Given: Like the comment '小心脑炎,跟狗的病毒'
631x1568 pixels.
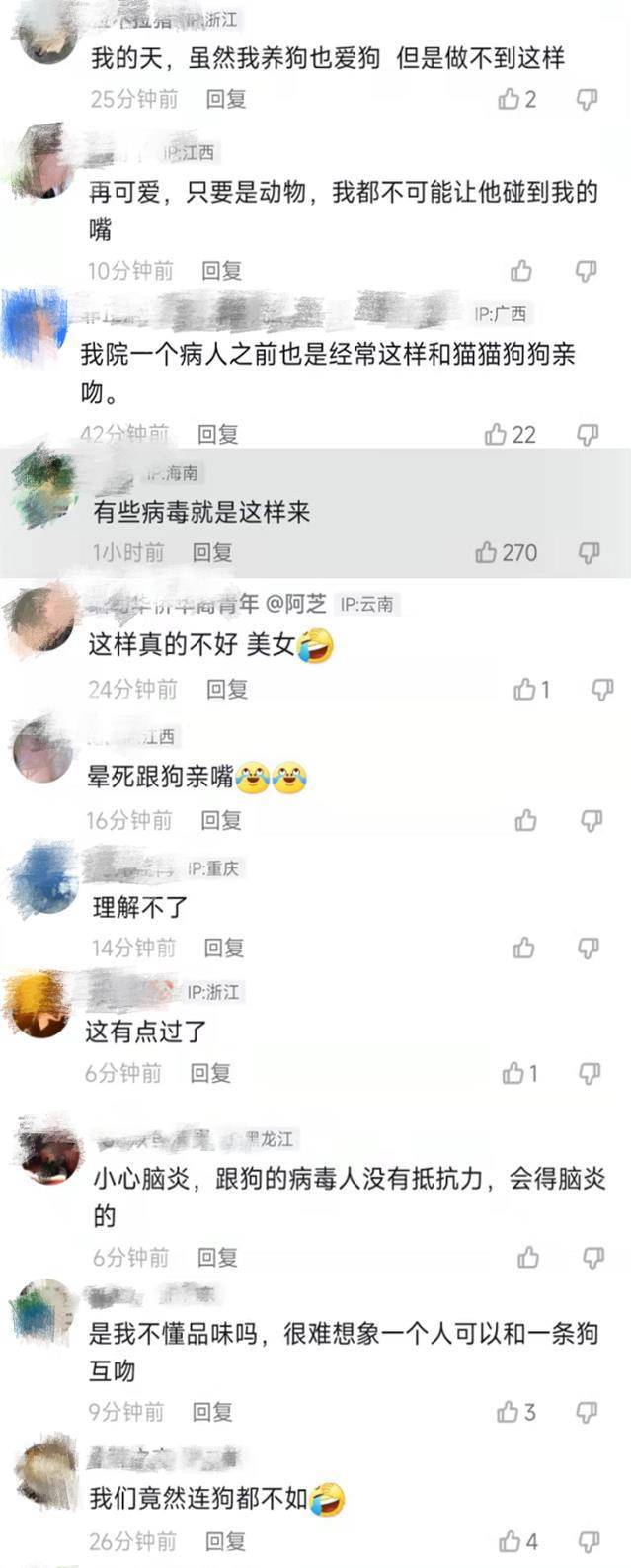Looking at the screenshot, I should [528, 1257].
